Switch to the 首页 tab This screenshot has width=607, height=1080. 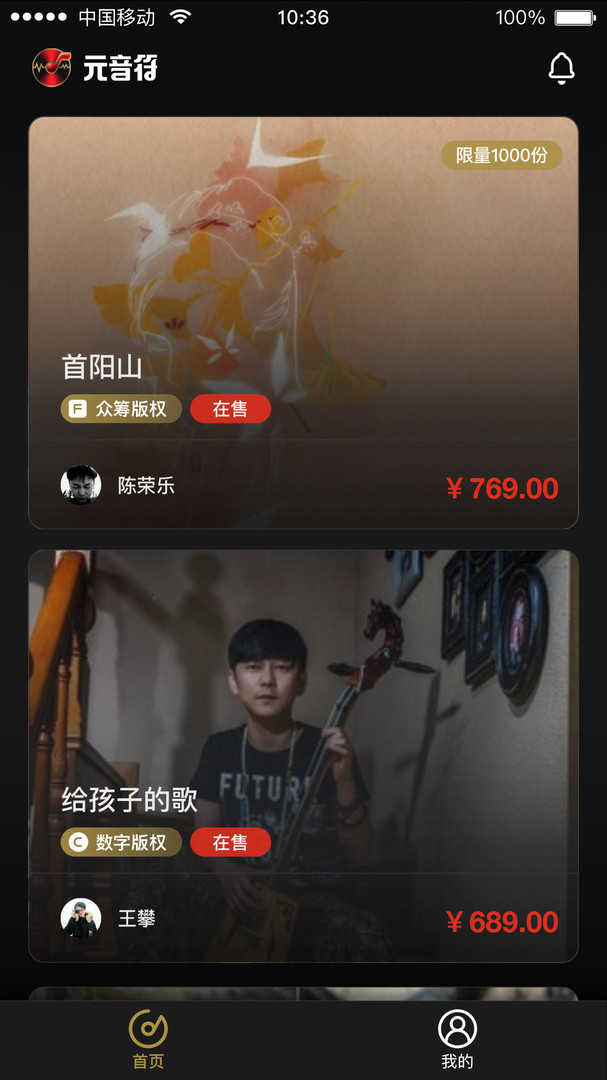coord(148,1039)
